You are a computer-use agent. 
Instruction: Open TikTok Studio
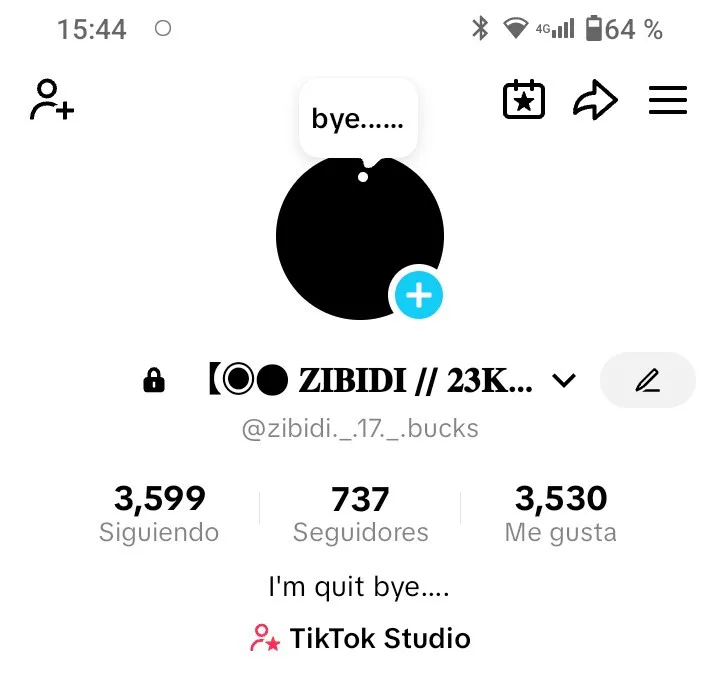pyautogui.click(x=360, y=638)
